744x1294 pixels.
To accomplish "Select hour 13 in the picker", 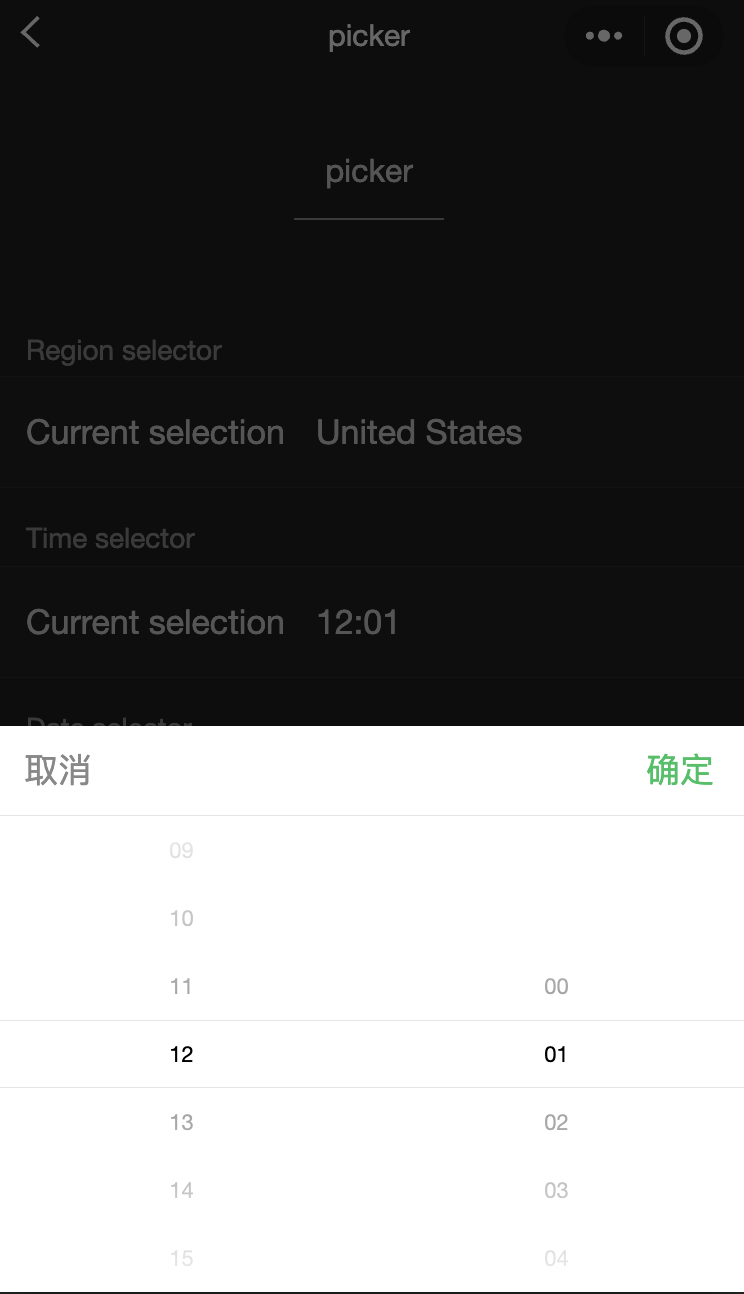I will (x=181, y=1122).
